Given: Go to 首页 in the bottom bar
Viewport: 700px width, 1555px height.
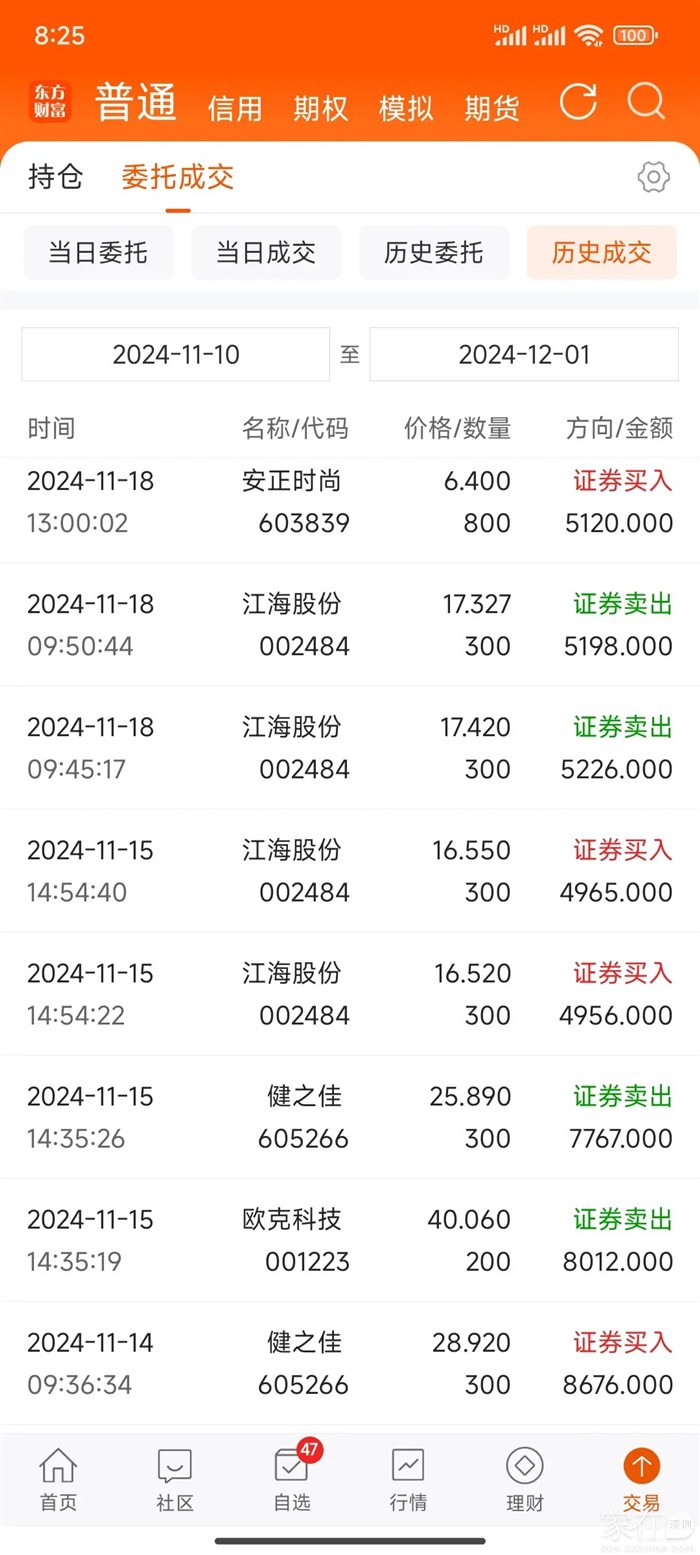Looking at the screenshot, I should (58, 1479).
